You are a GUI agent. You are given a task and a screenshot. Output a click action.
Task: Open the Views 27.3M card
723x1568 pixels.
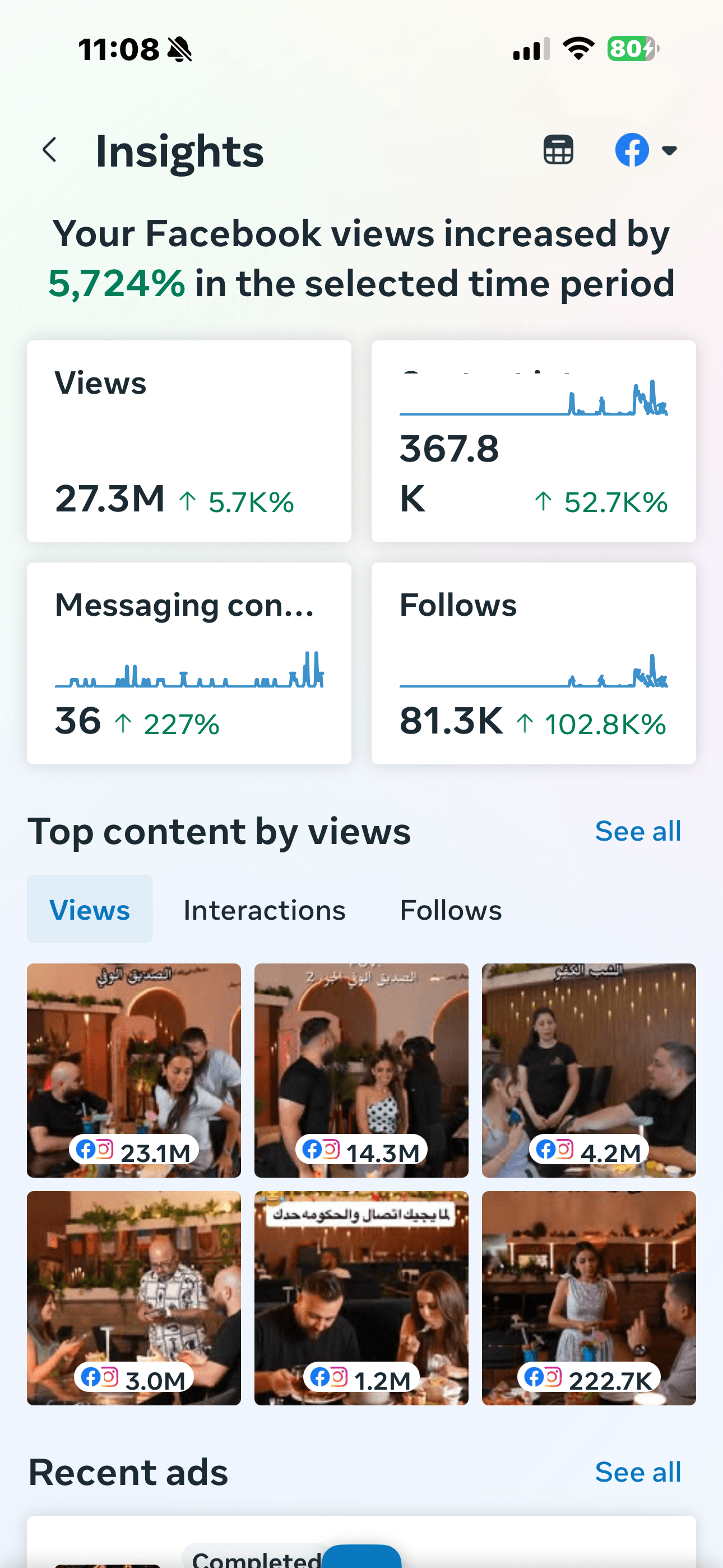click(x=189, y=441)
